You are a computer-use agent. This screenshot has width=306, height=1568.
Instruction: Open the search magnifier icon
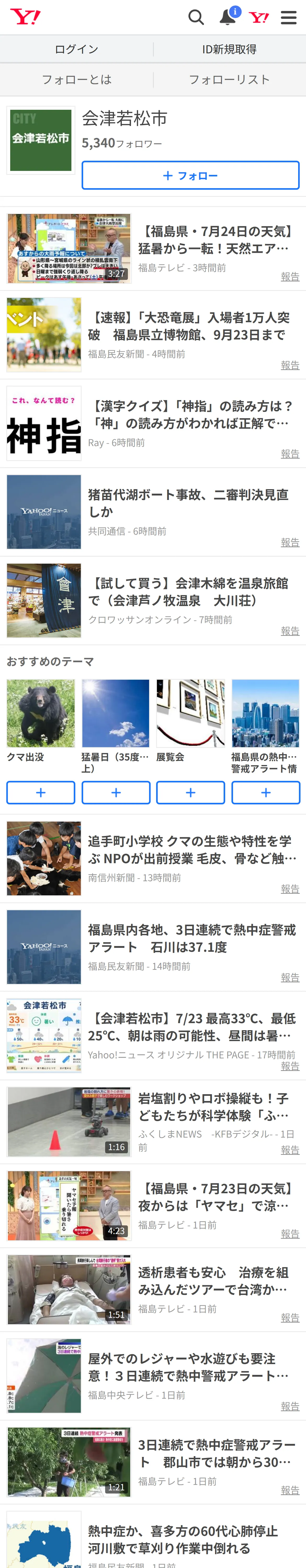(x=196, y=17)
